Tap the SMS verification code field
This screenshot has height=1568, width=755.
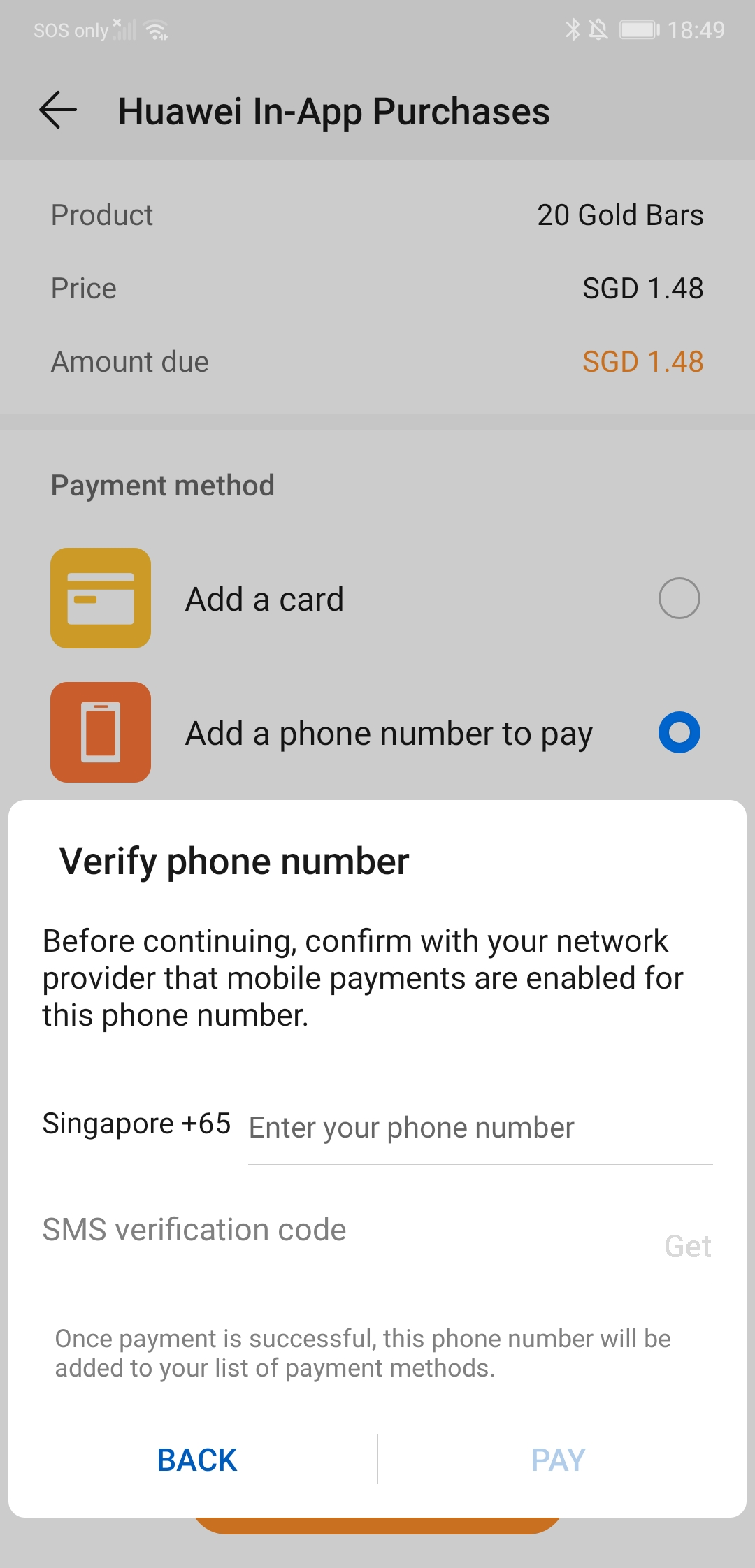coord(336,1231)
